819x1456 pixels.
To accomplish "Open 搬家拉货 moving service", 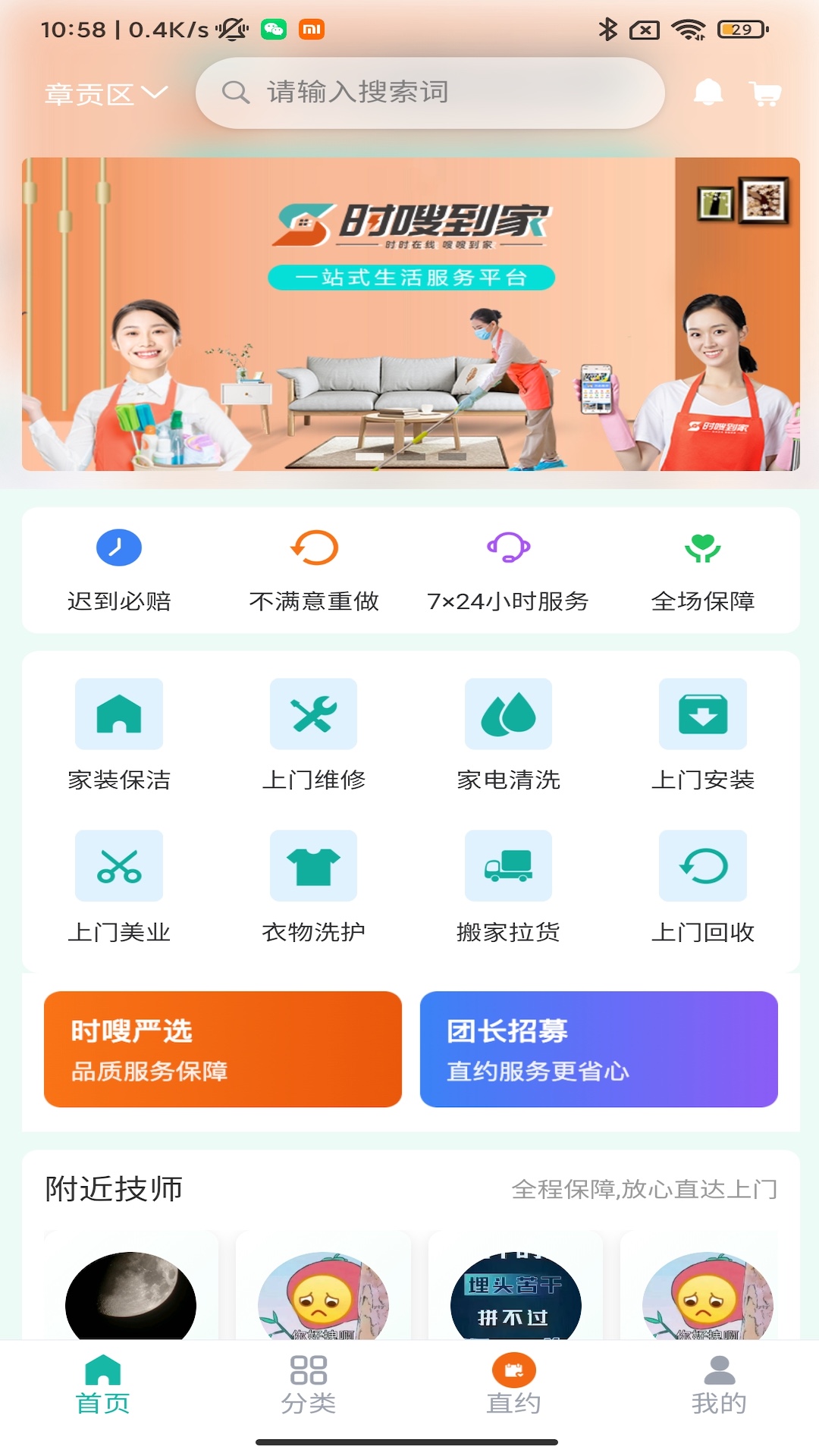I will click(508, 886).
